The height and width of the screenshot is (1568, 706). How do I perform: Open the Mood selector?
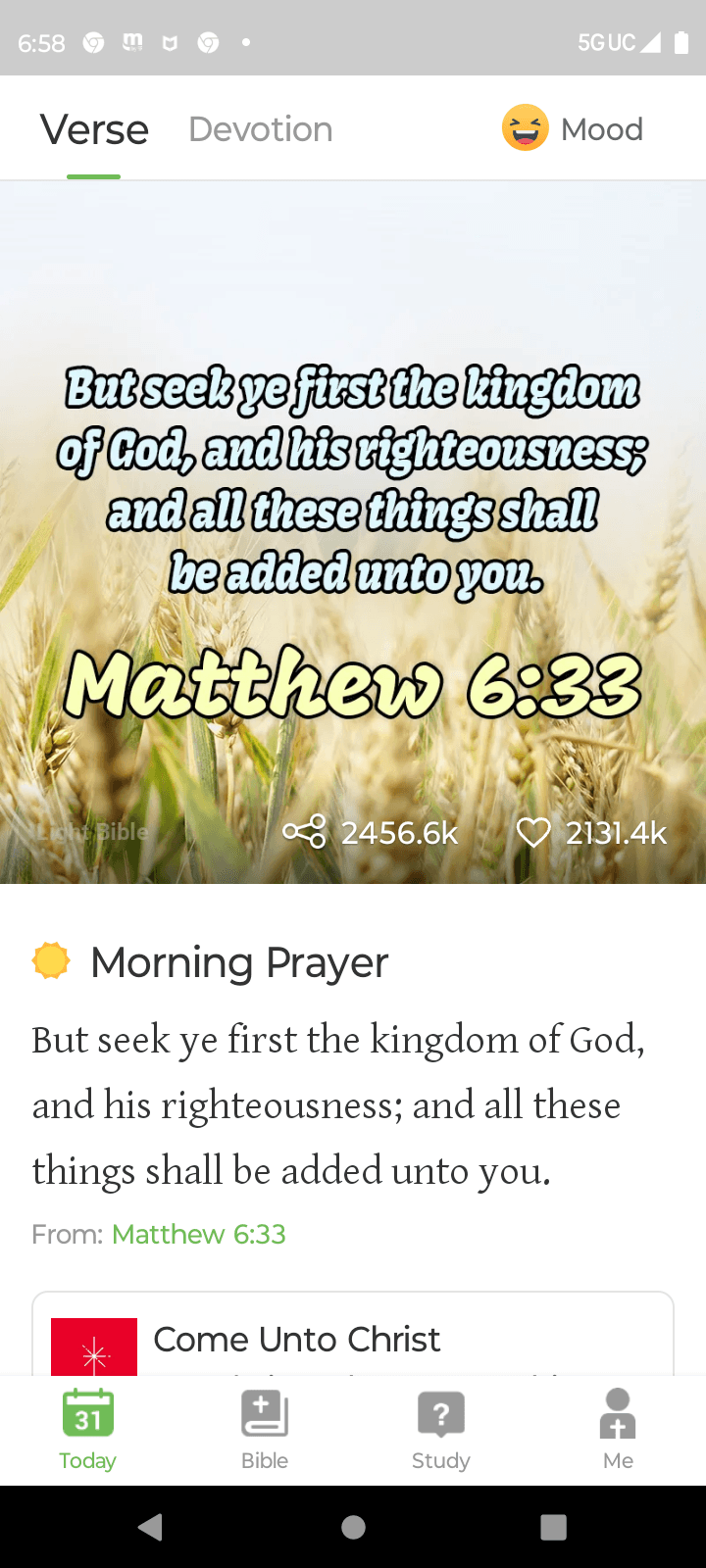pyautogui.click(x=573, y=128)
